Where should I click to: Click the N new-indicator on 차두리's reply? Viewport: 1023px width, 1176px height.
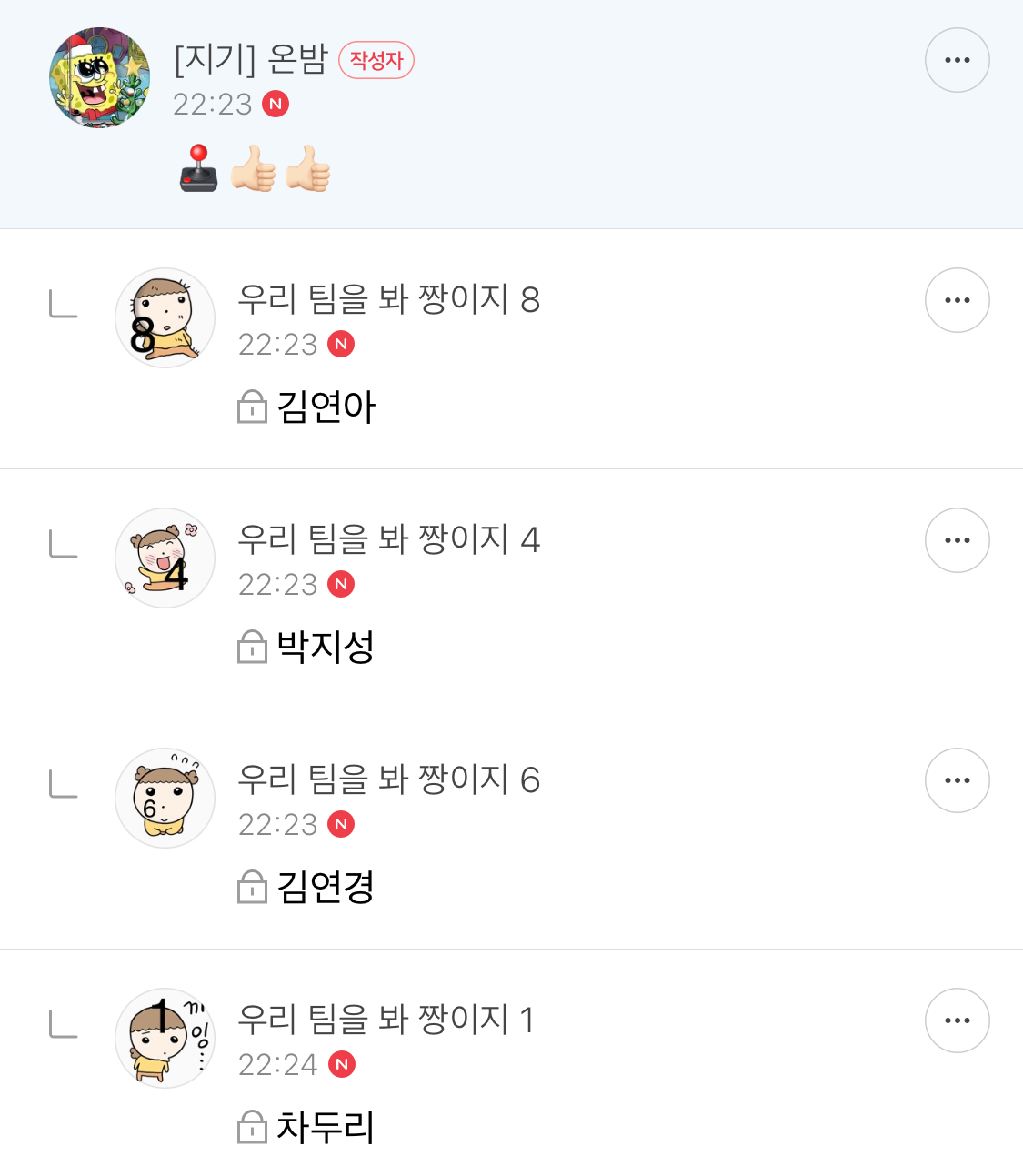tap(341, 1064)
